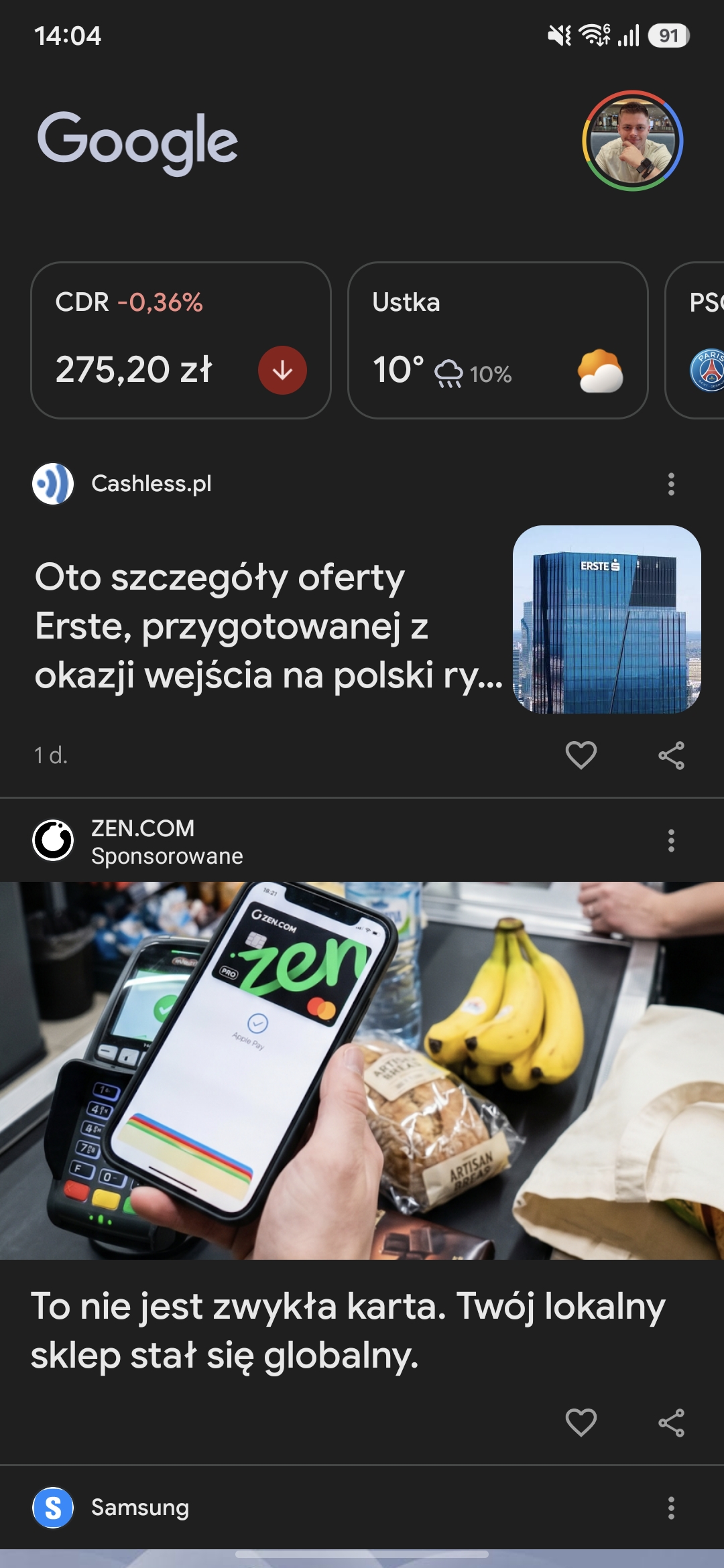Open more options for the Cashless.pl article
Screen dimensions: 724x1568
[671, 484]
